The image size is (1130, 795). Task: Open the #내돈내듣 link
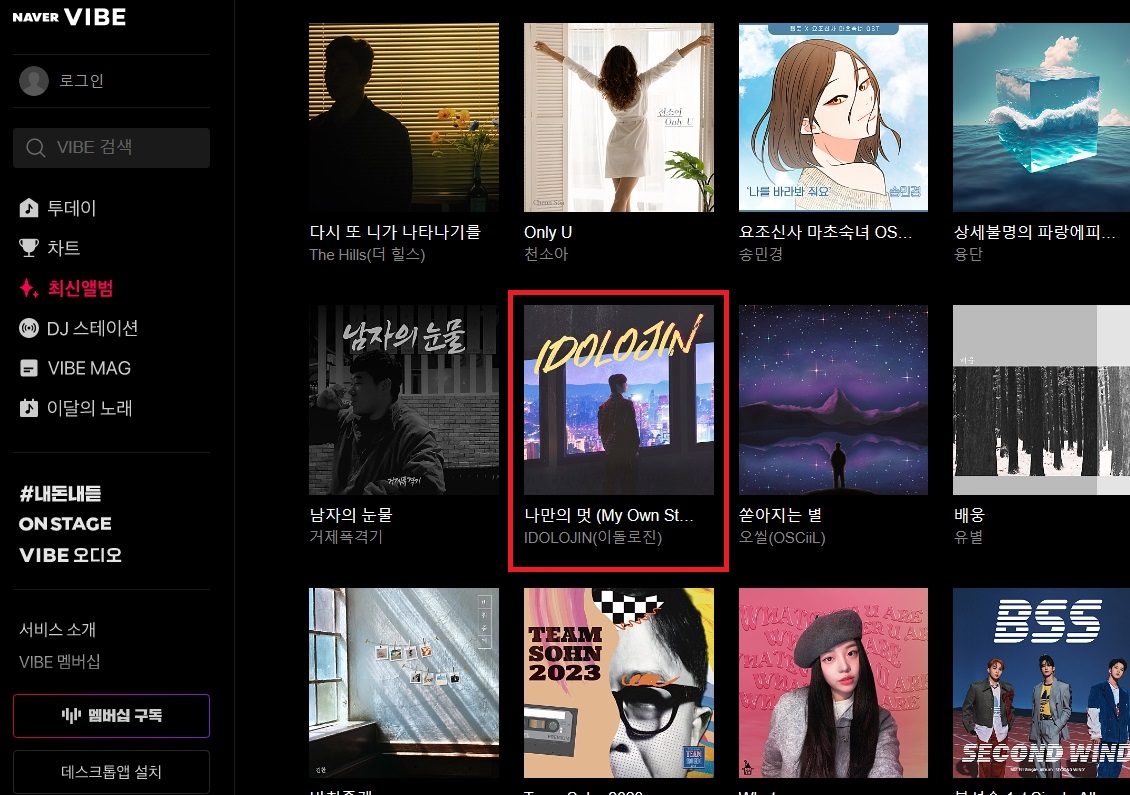(60, 493)
